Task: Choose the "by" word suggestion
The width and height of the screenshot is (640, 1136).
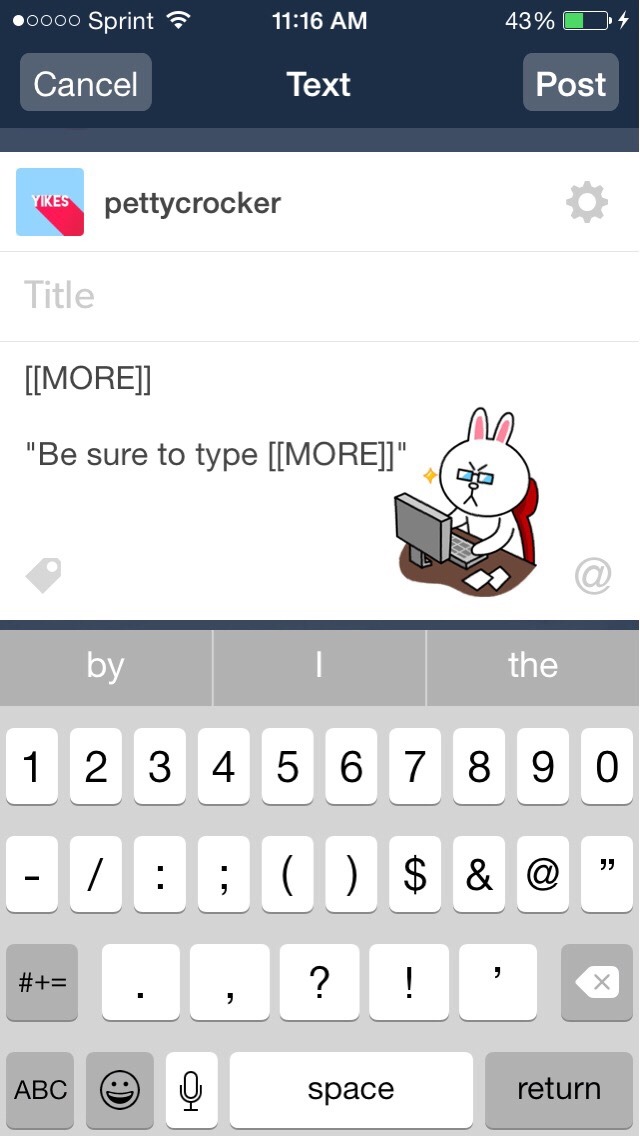Action: pyautogui.click(x=105, y=666)
